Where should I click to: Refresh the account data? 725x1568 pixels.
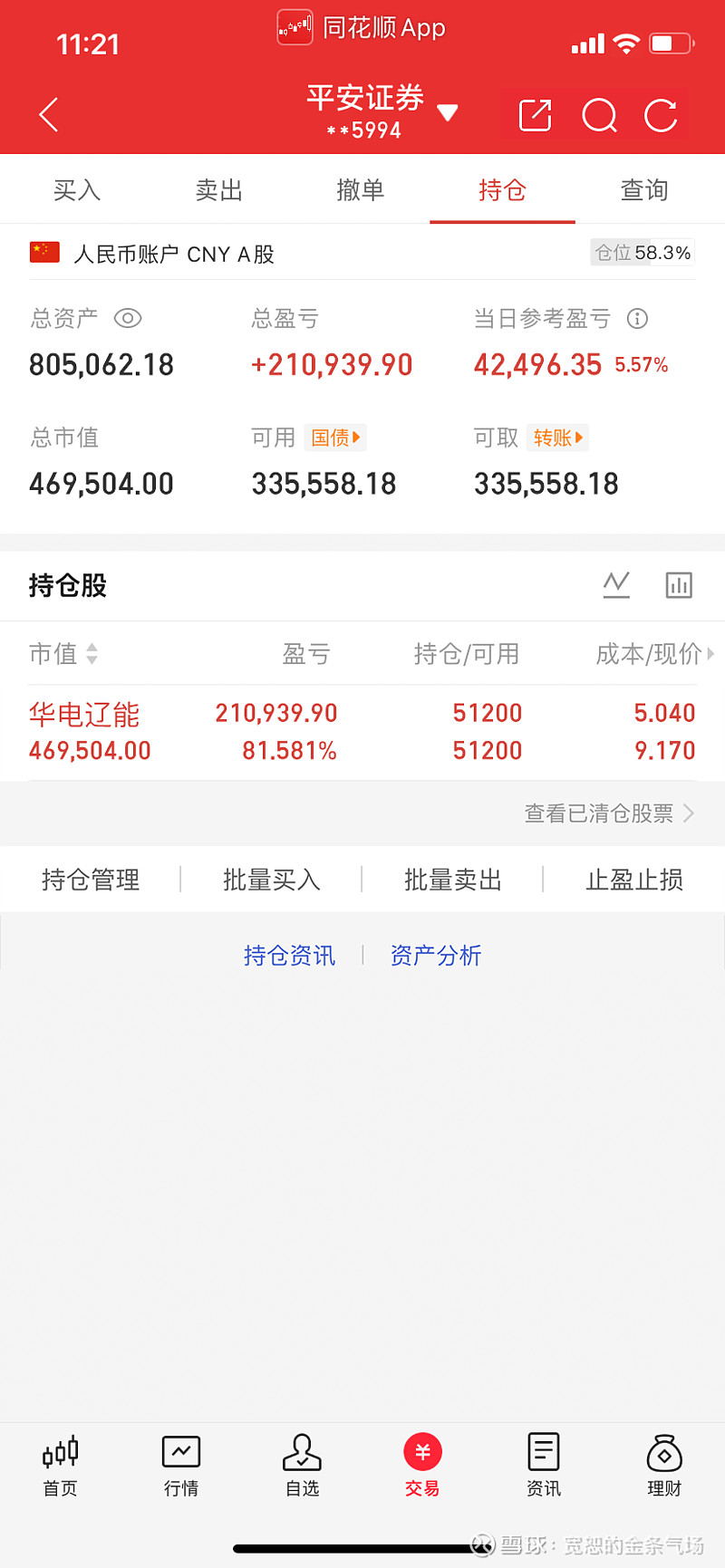coord(661,115)
